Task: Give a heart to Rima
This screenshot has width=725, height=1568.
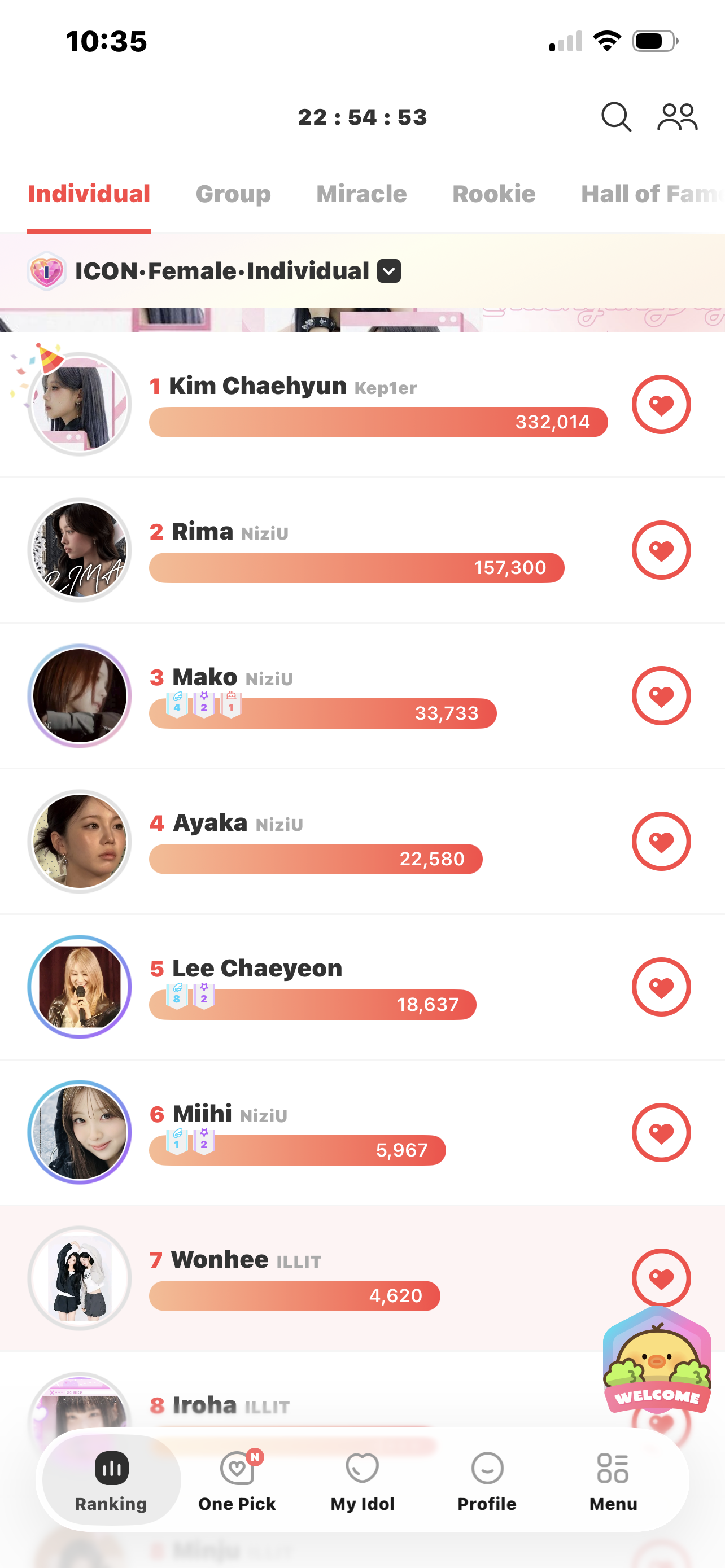Action: [x=661, y=550]
